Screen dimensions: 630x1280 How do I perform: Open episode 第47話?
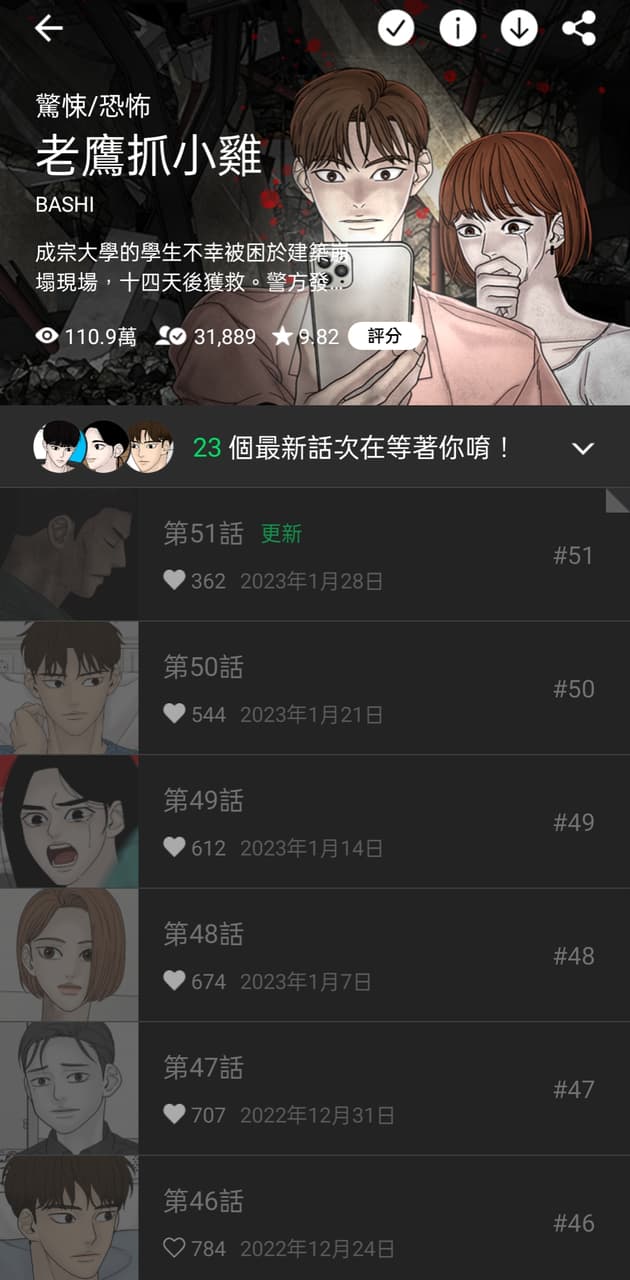(x=315, y=1089)
